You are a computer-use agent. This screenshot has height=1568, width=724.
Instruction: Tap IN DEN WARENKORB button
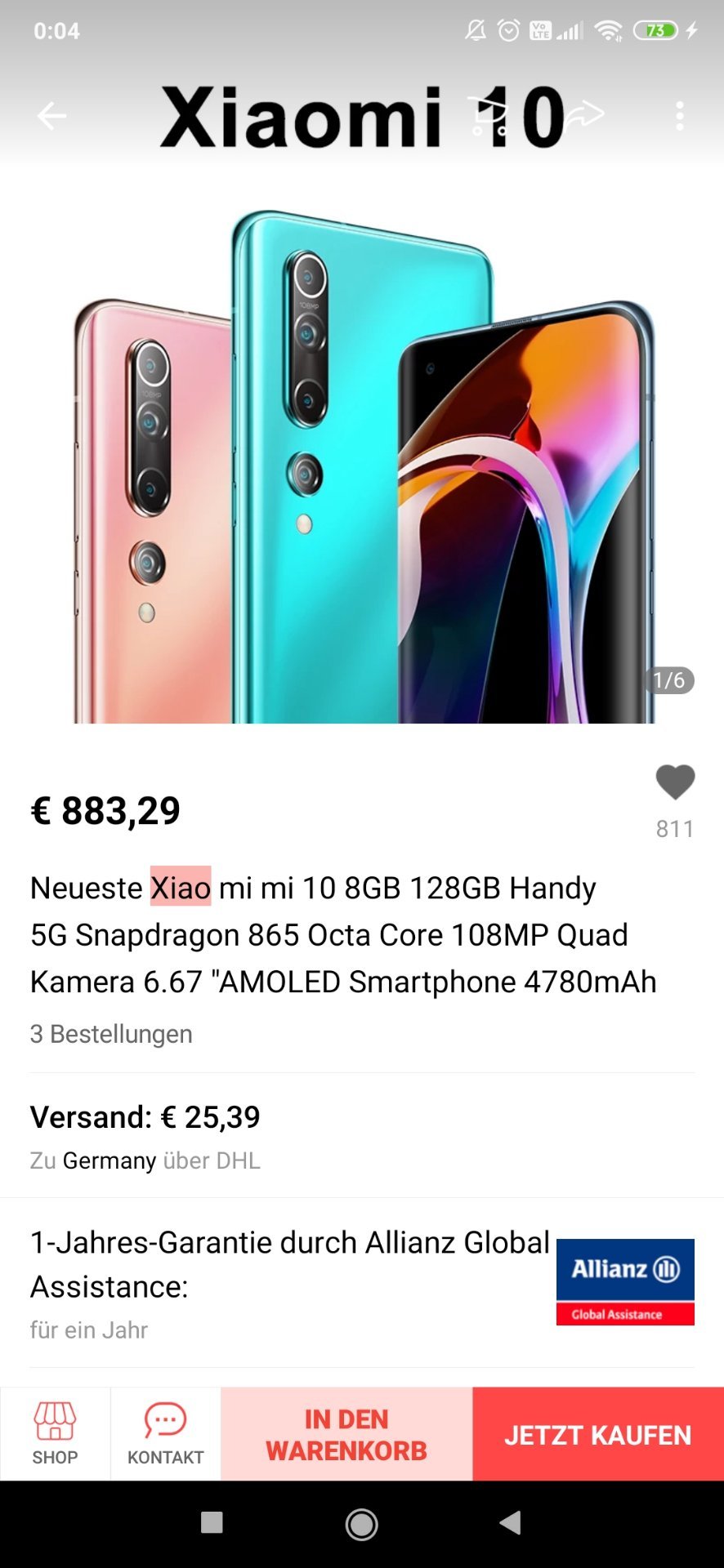[346, 1434]
